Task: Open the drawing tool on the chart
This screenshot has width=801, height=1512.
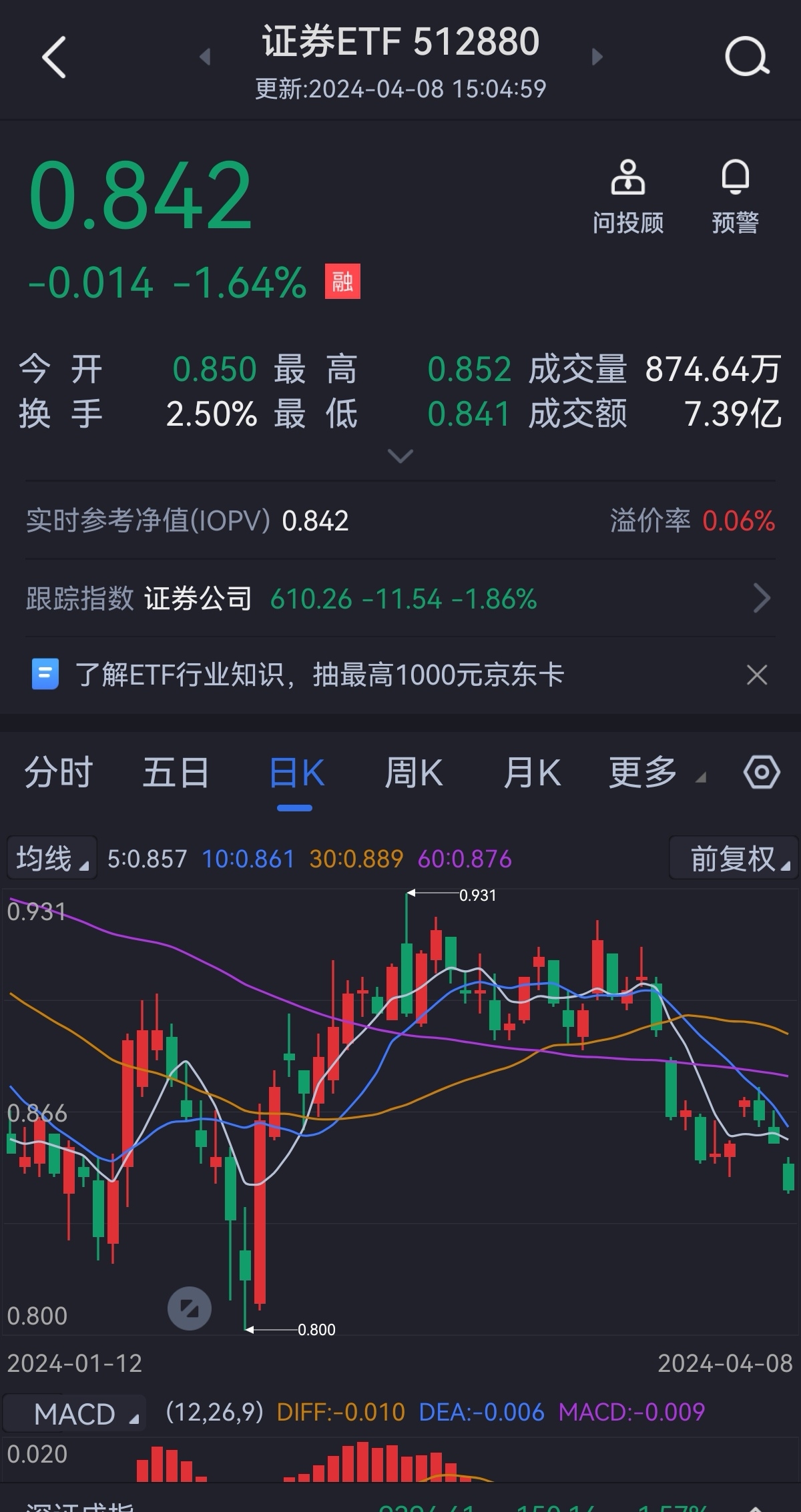Action: (190, 1308)
